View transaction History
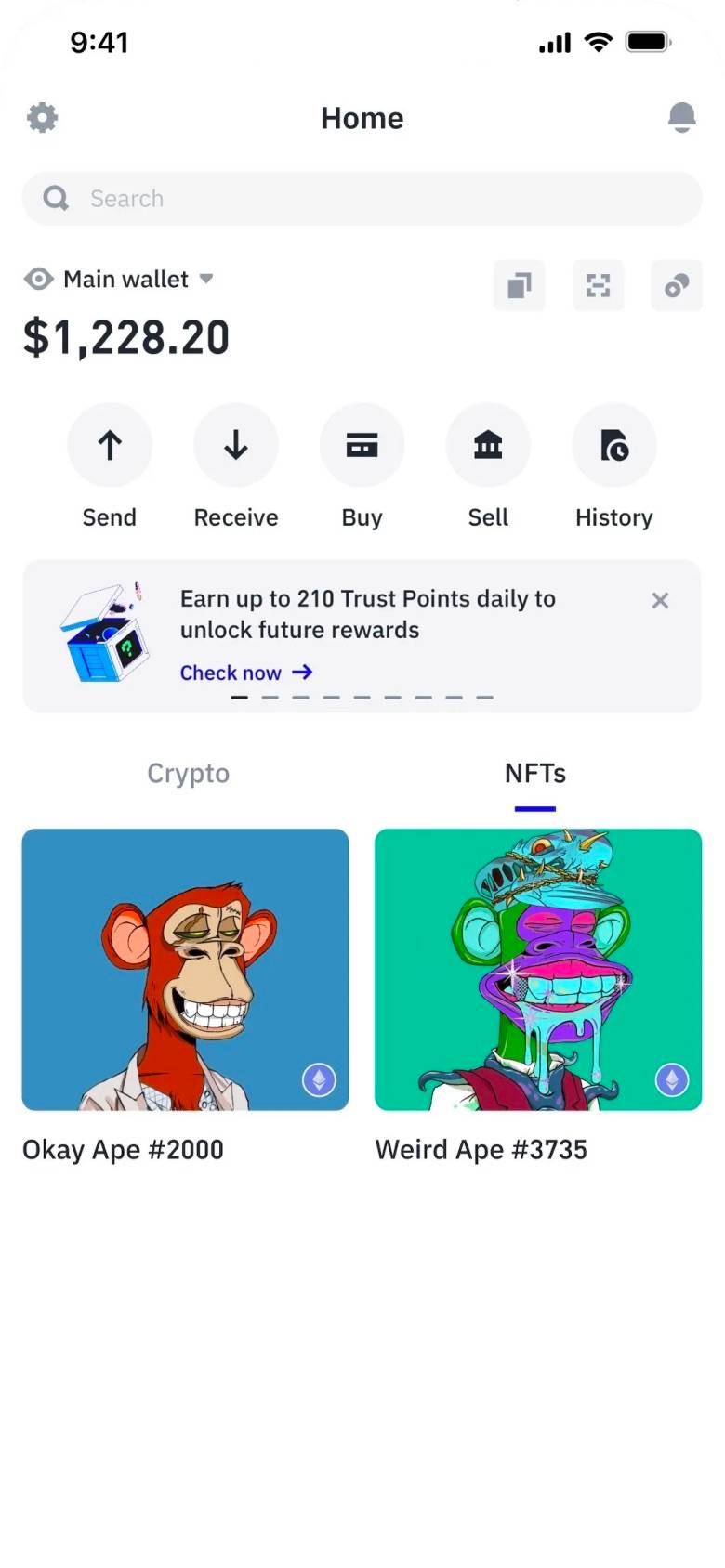The height and width of the screenshot is (1568, 725). 613,446
